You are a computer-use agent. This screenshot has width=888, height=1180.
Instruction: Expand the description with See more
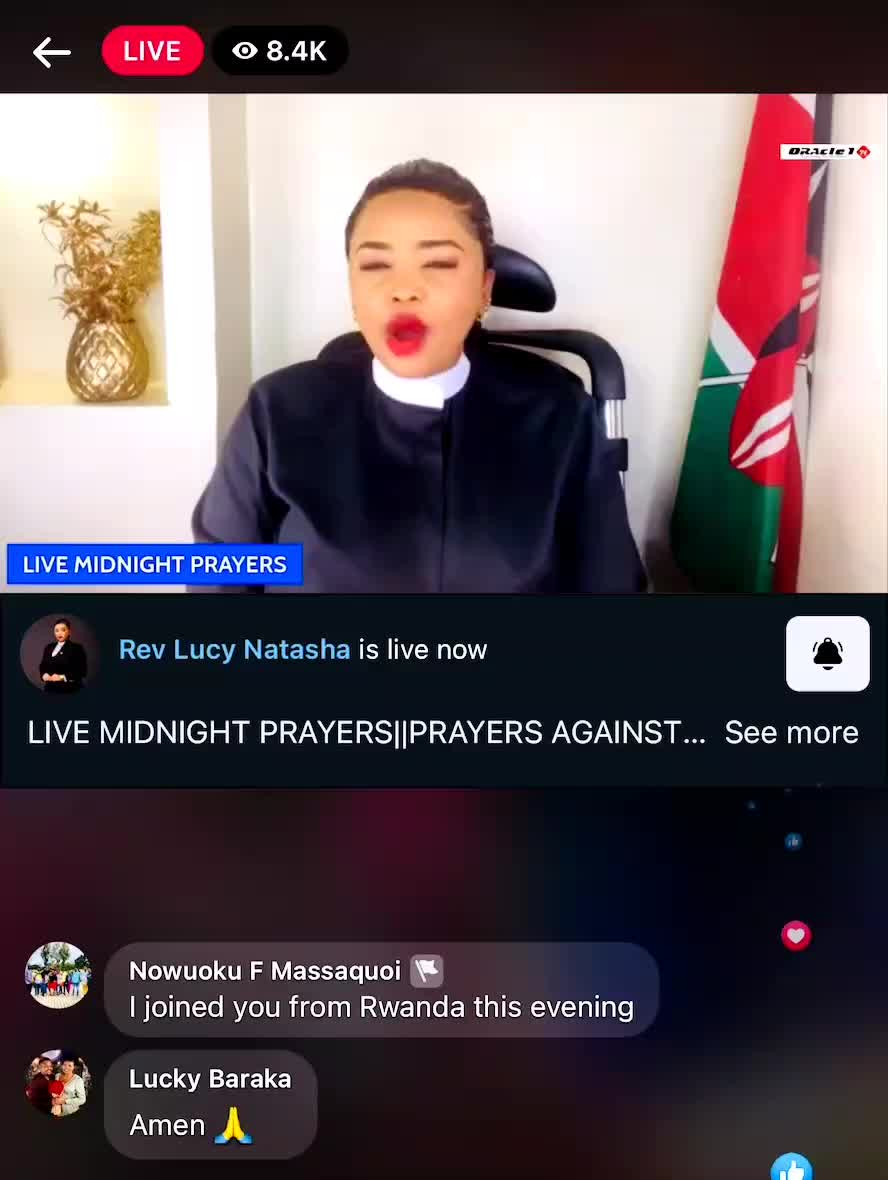[x=791, y=732]
